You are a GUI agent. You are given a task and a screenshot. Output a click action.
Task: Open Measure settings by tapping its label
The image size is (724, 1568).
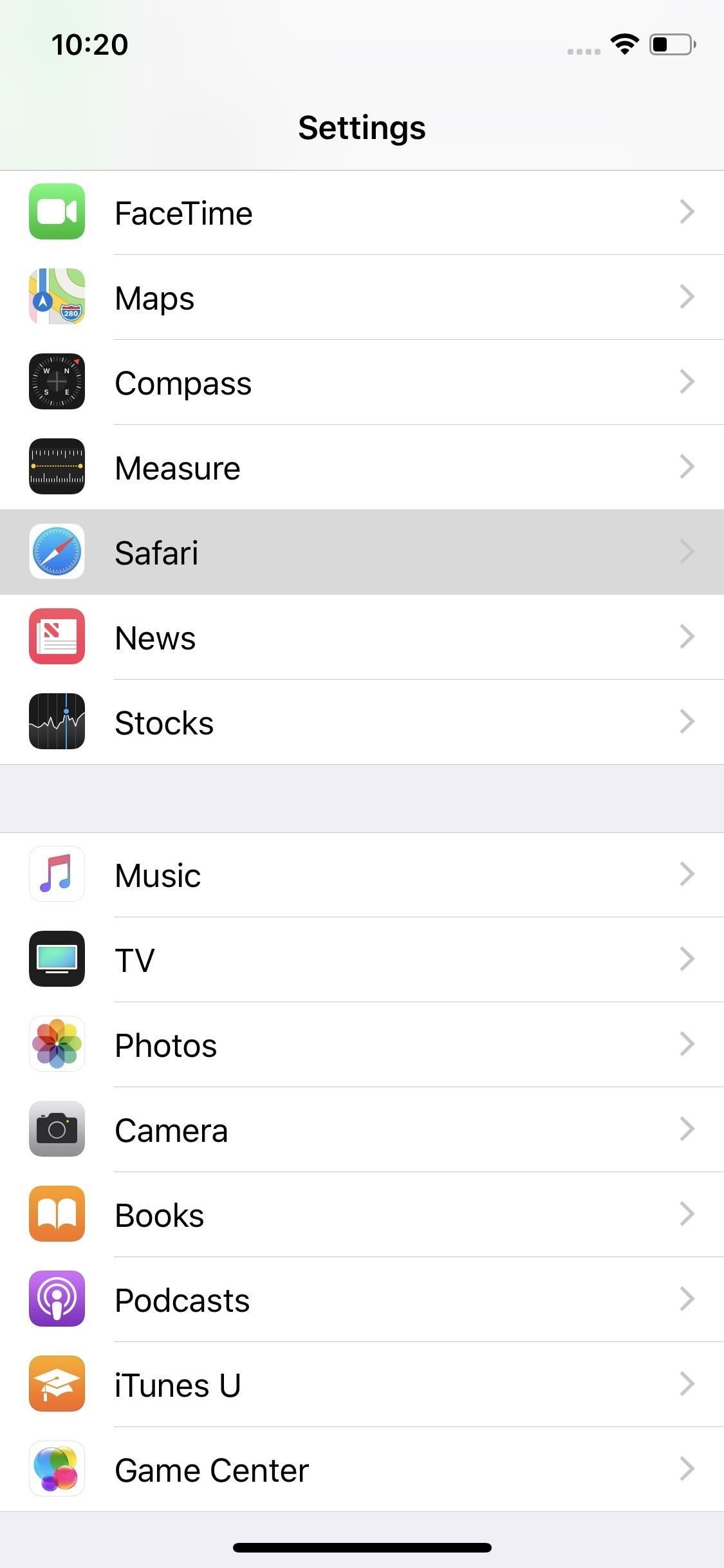point(177,467)
